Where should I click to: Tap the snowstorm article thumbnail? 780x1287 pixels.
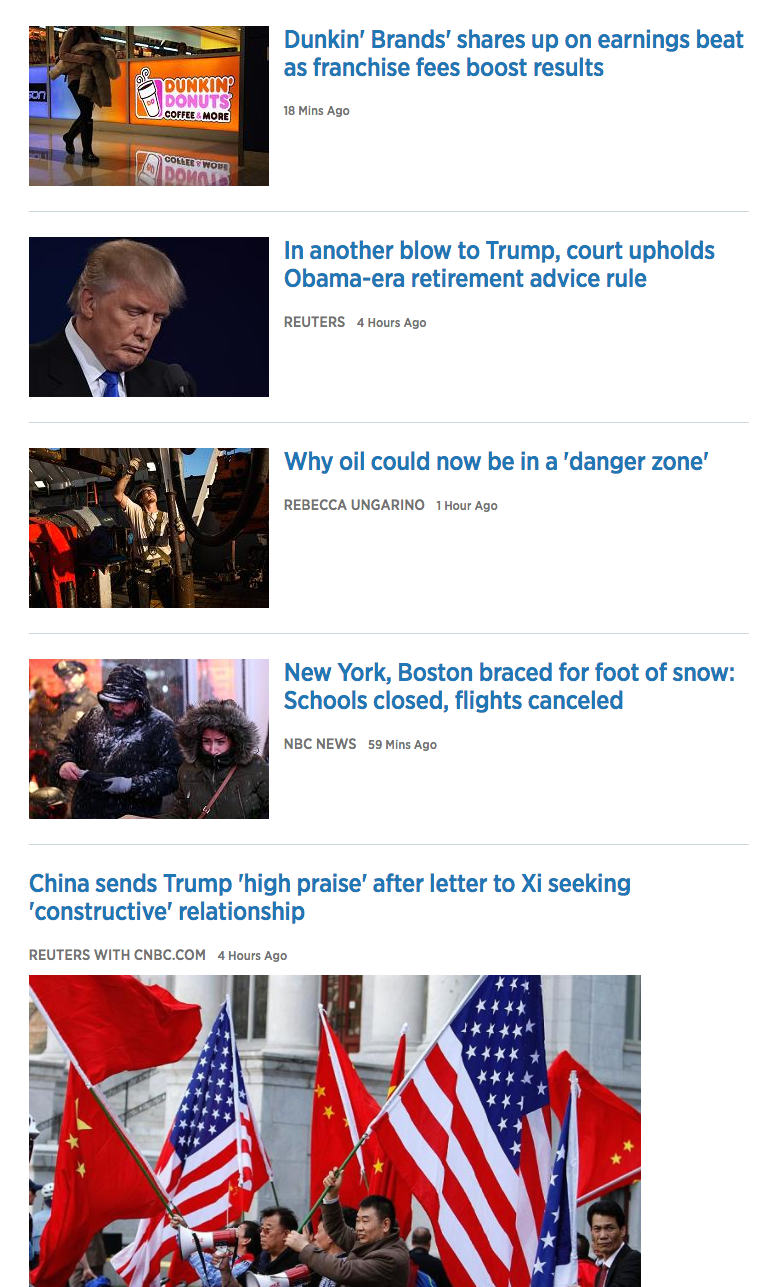[149, 739]
